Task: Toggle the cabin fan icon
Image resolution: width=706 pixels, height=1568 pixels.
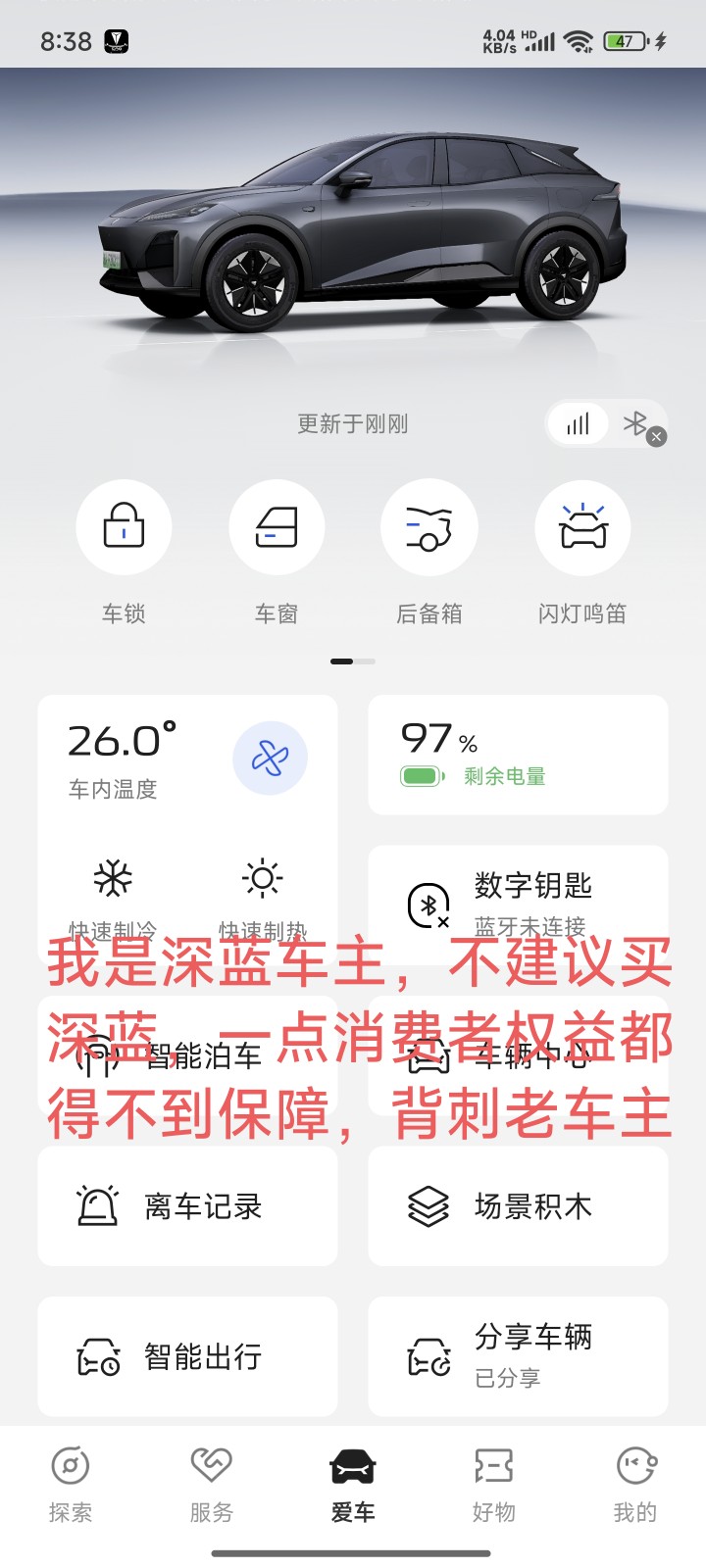Action: click(x=270, y=759)
